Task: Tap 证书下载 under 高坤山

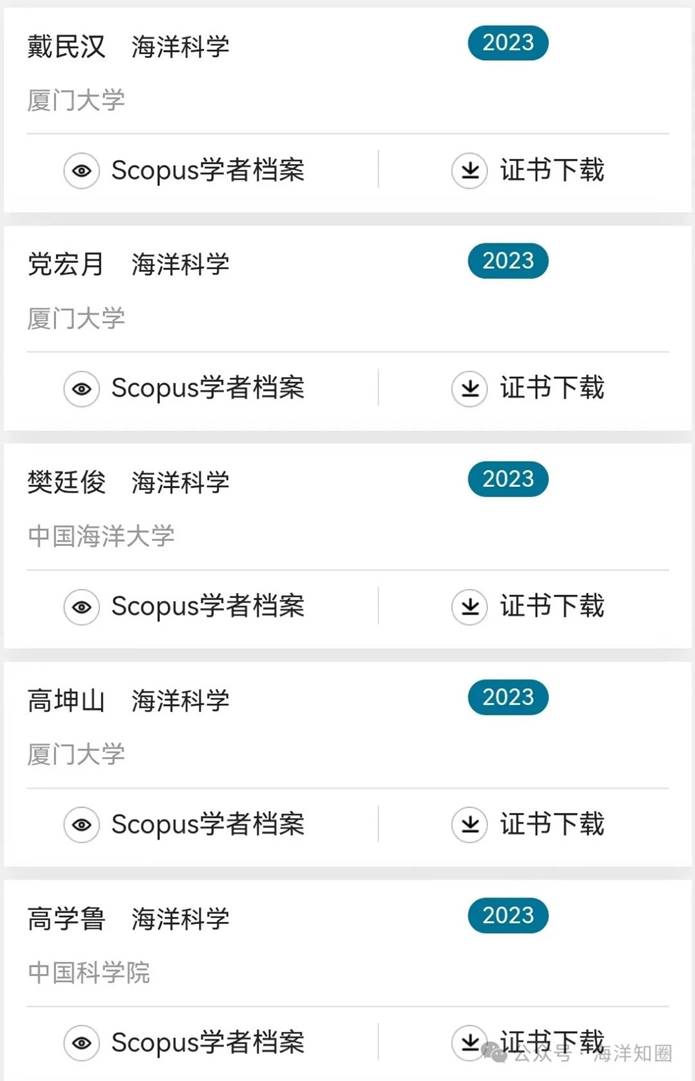Action: pyautogui.click(x=528, y=824)
